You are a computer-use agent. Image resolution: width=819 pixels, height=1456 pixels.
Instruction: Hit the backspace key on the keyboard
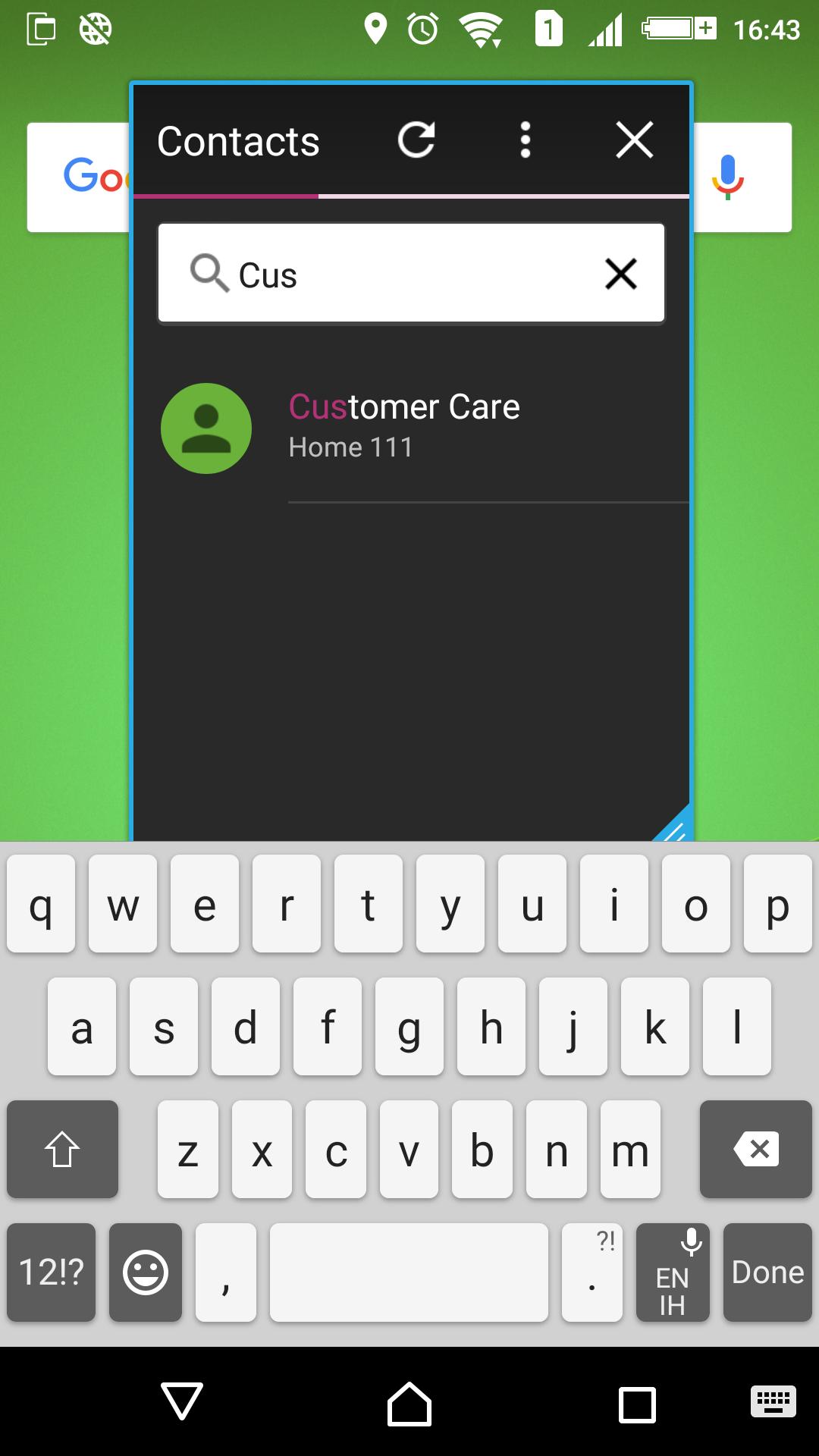click(x=755, y=1149)
